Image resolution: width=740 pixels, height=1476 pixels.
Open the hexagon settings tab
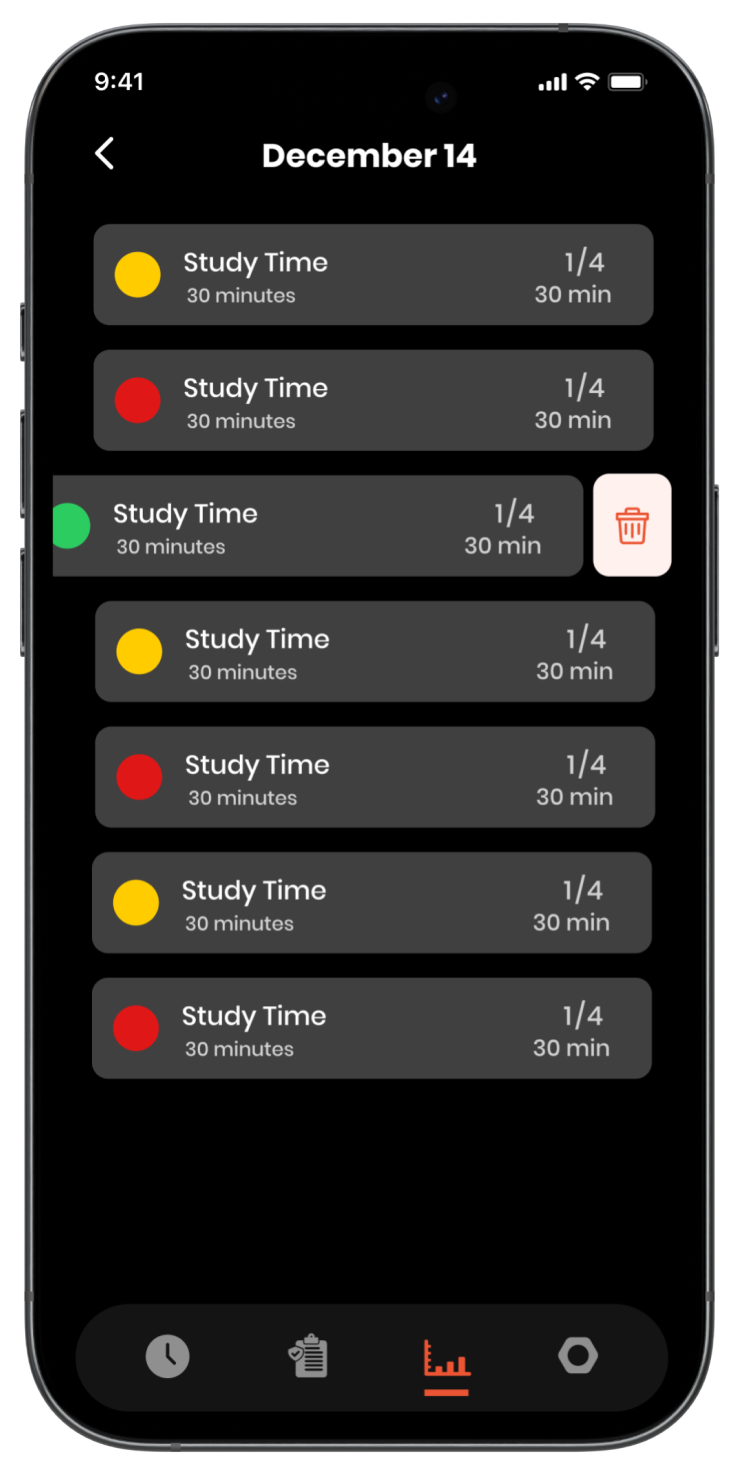click(x=578, y=1356)
